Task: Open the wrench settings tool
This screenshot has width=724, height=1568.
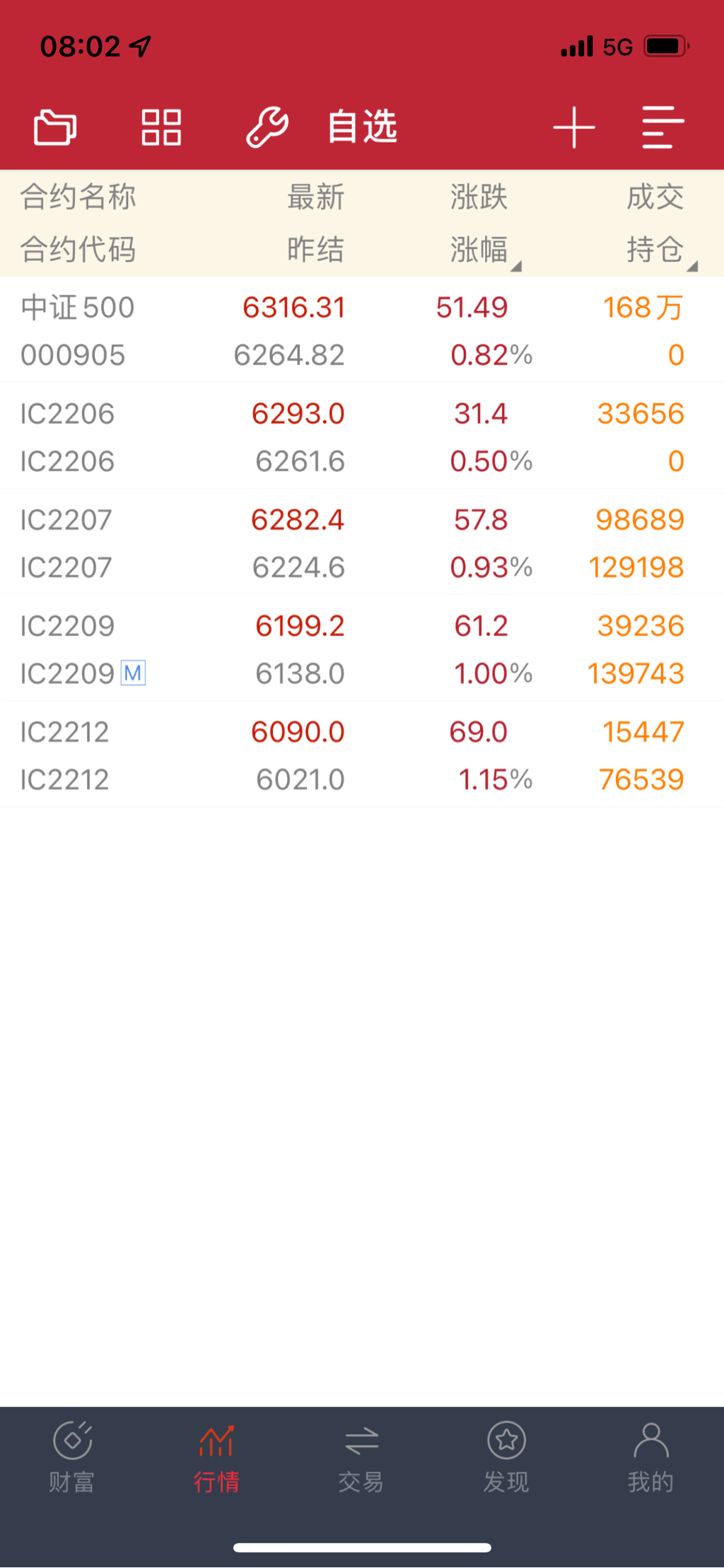Action: 267,128
